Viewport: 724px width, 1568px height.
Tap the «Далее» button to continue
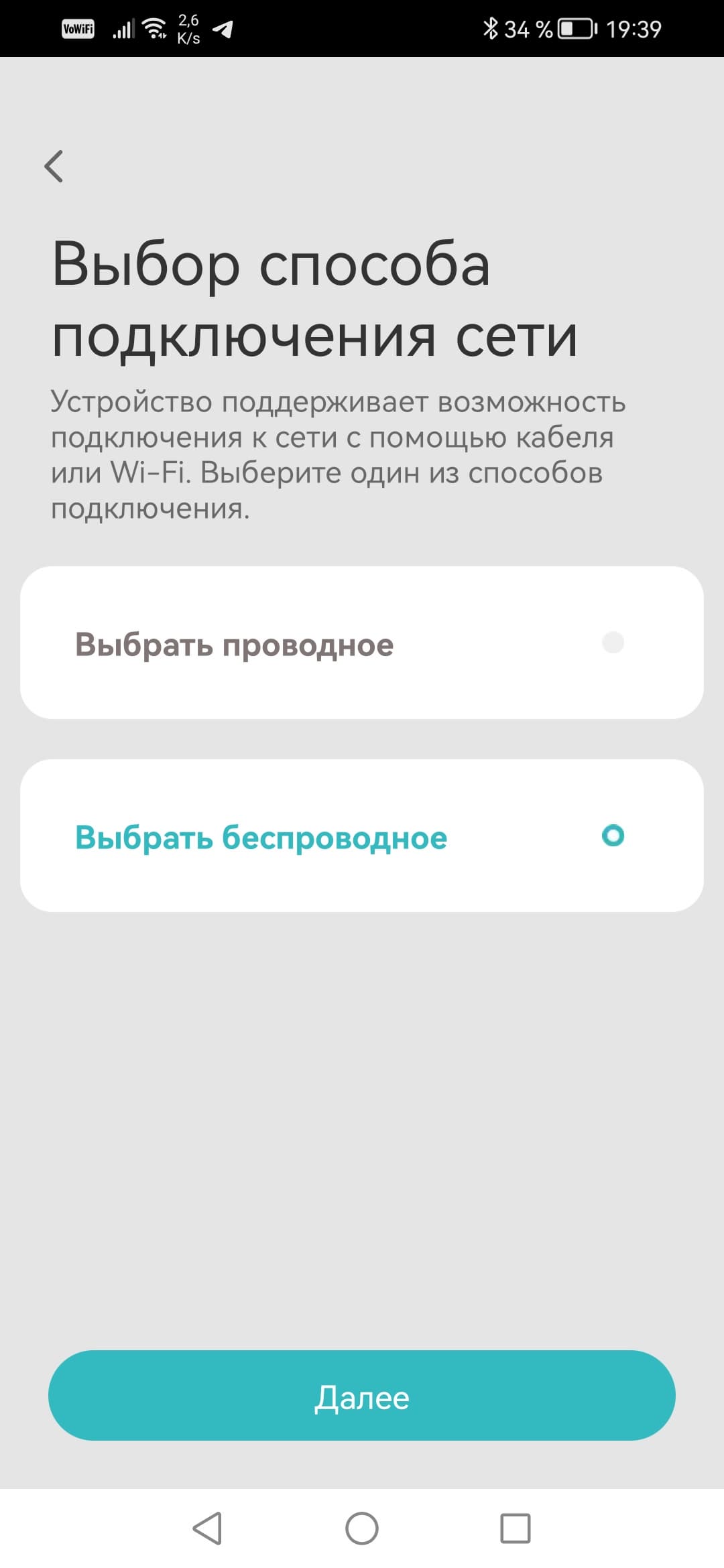click(x=362, y=1397)
